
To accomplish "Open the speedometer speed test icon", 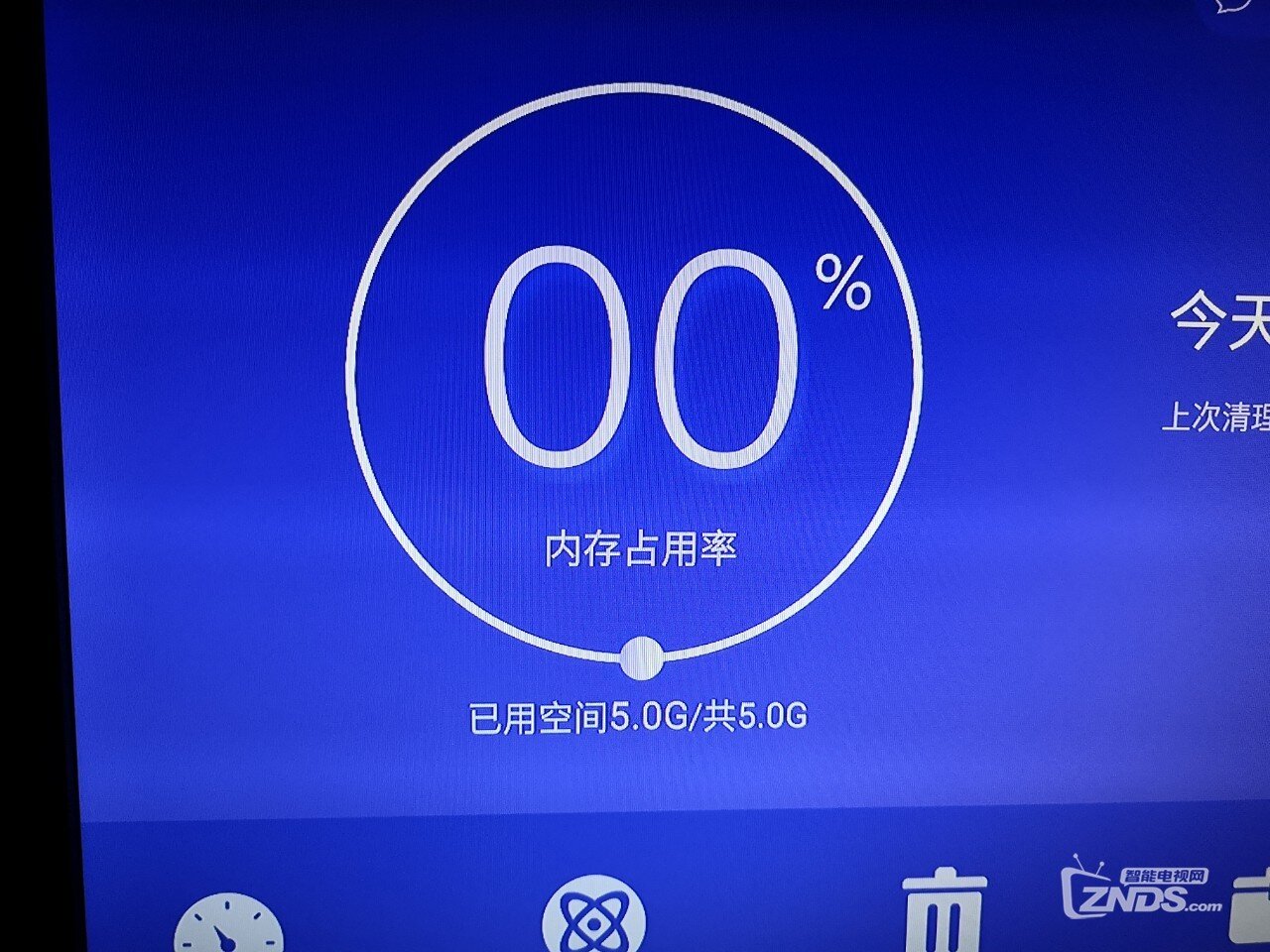I will click(x=228, y=924).
